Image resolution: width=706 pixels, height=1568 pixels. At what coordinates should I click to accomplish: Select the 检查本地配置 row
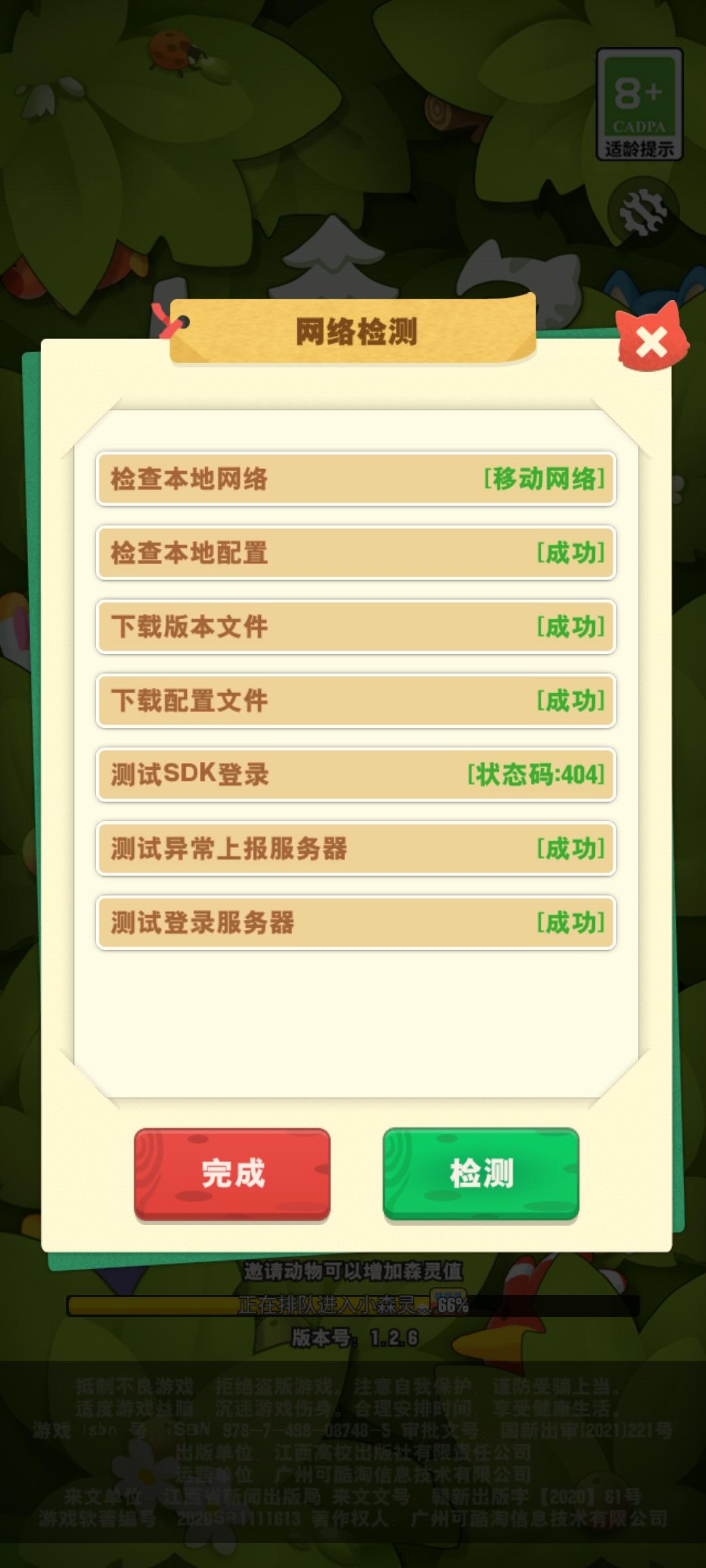pos(353,553)
